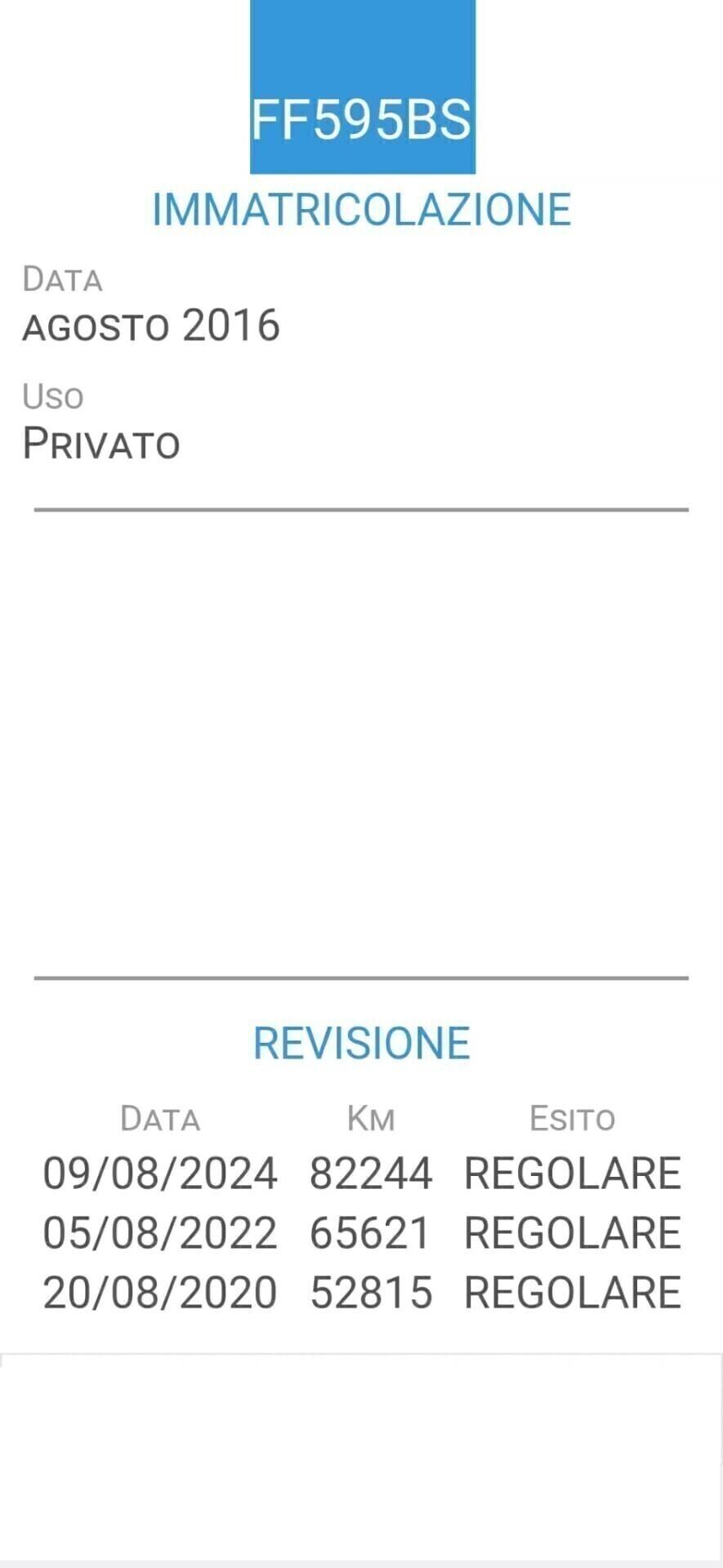Viewport: 723px width, 1568px height.
Task: Click REGOLARE outcome of the 2024 inspection
Action: click(x=572, y=1172)
